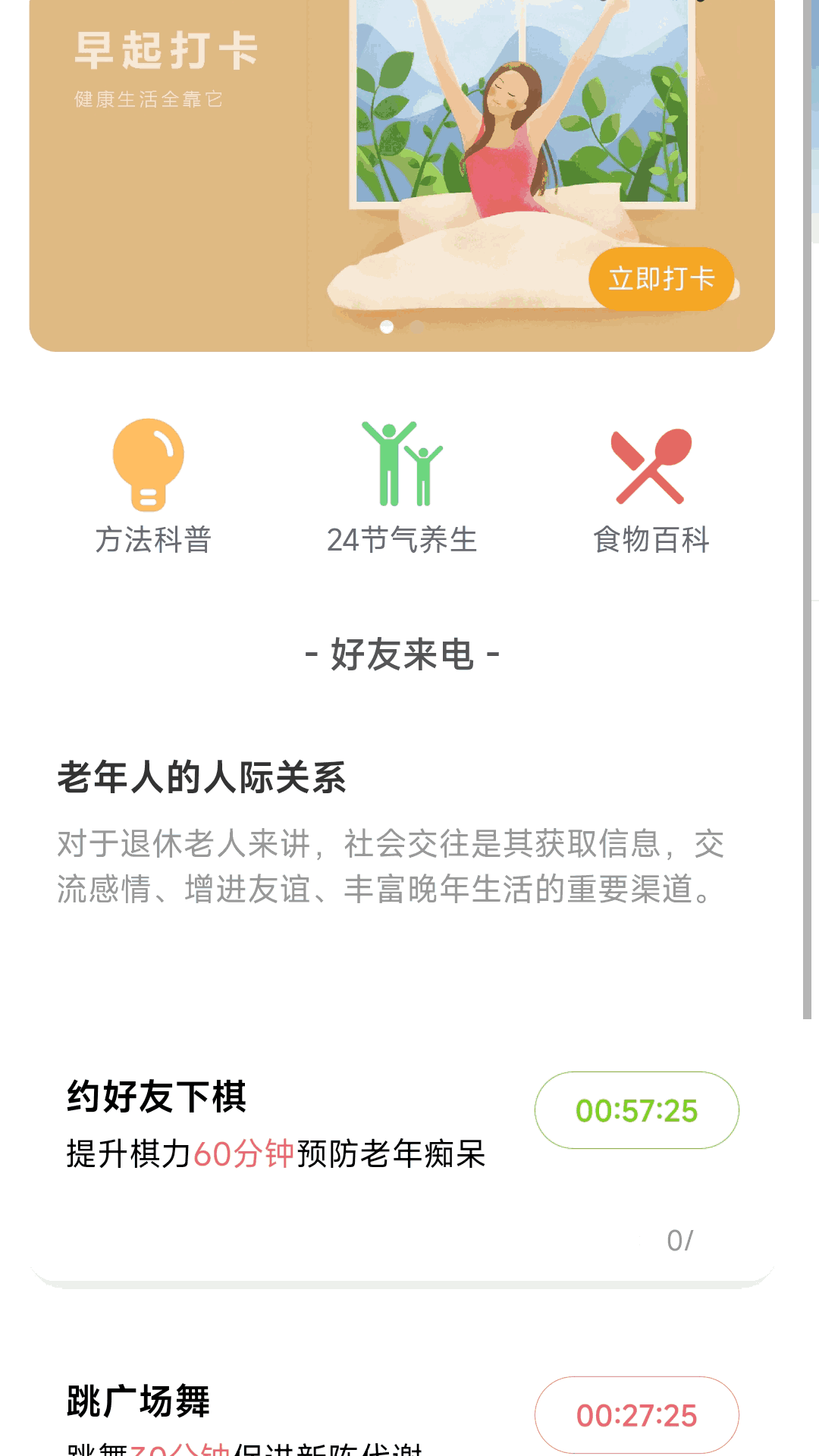Tap the 00:27:25 timer for 跳广场舞
Viewport: 819px width, 1456px height.
point(636,1415)
